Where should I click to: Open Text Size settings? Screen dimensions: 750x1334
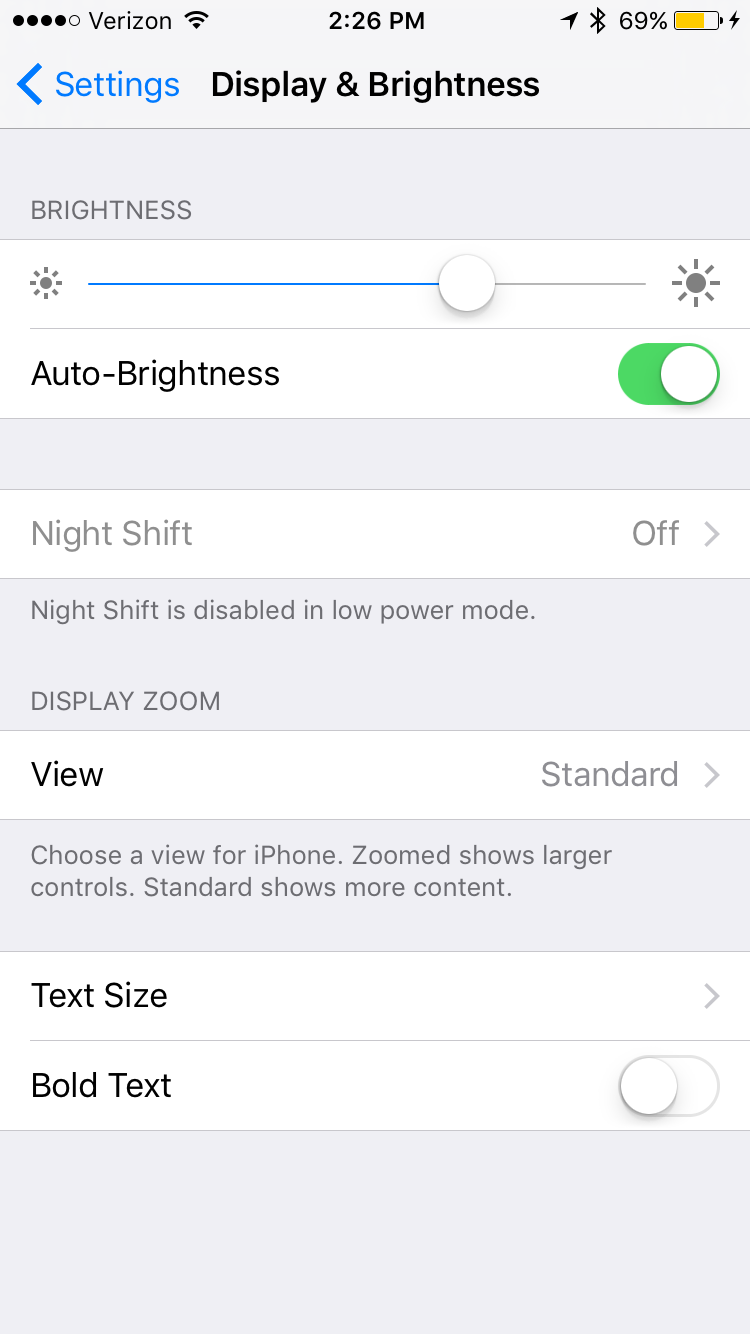pos(375,996)
